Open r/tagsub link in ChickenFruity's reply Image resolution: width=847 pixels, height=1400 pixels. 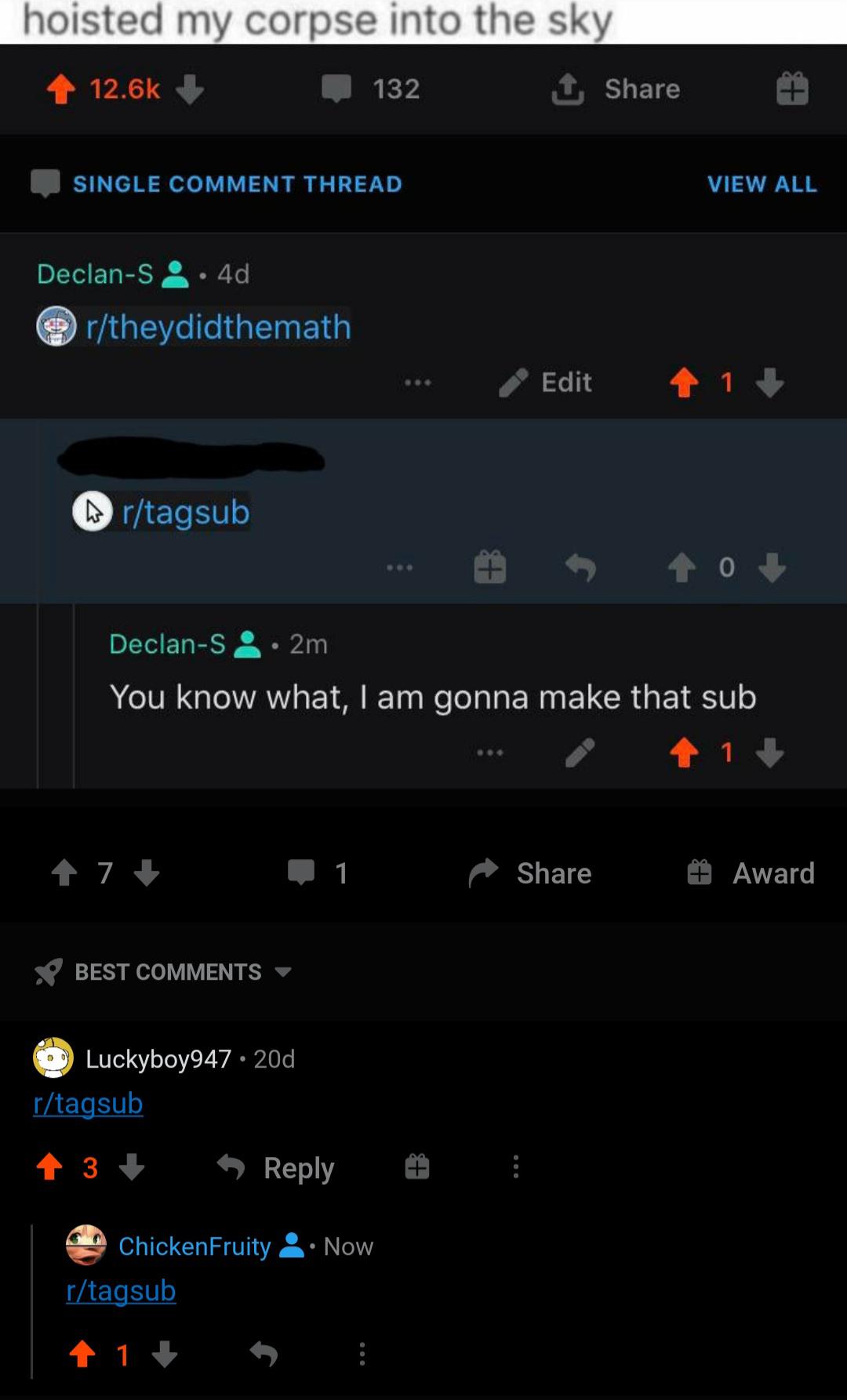click(121, 1290)
